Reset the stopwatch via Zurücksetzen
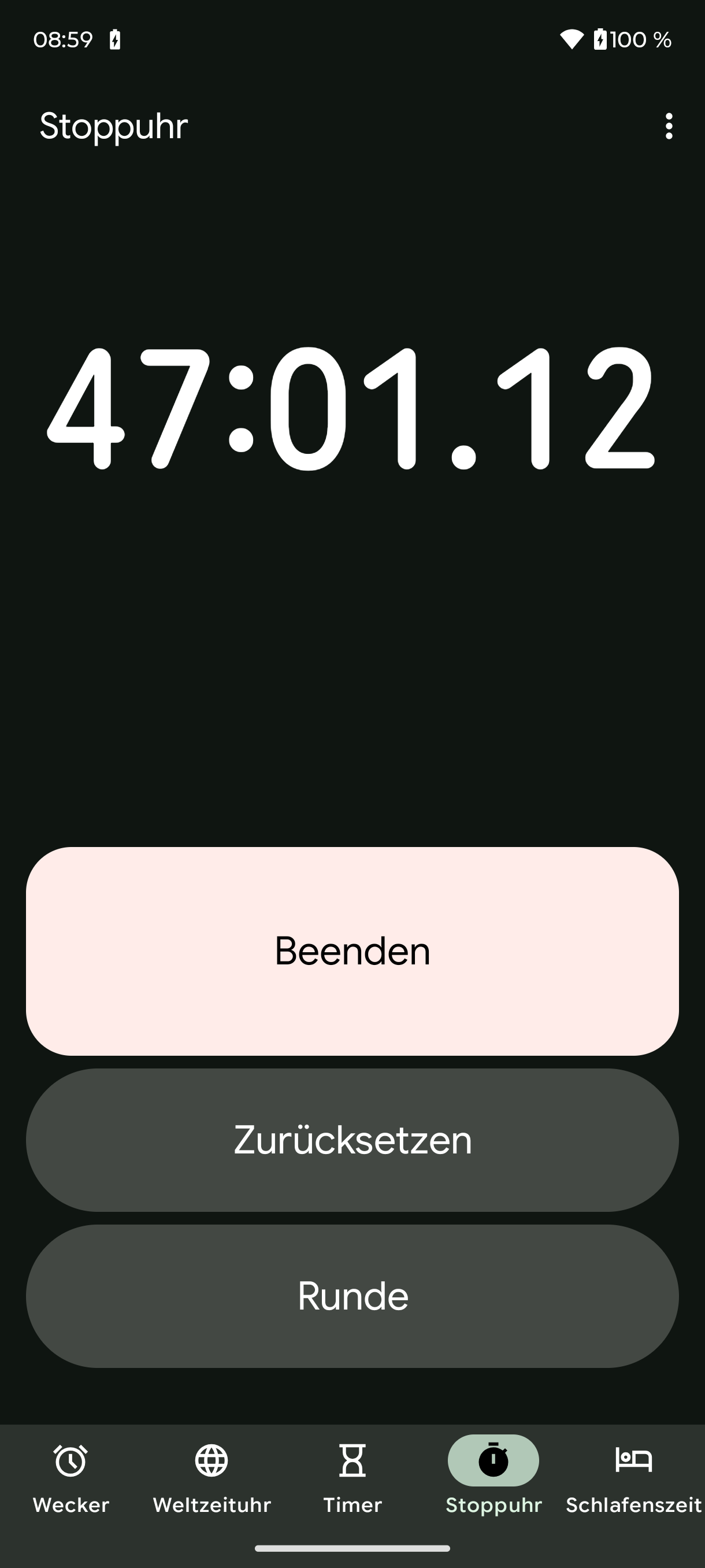705x1568 pixels. 352,1140
